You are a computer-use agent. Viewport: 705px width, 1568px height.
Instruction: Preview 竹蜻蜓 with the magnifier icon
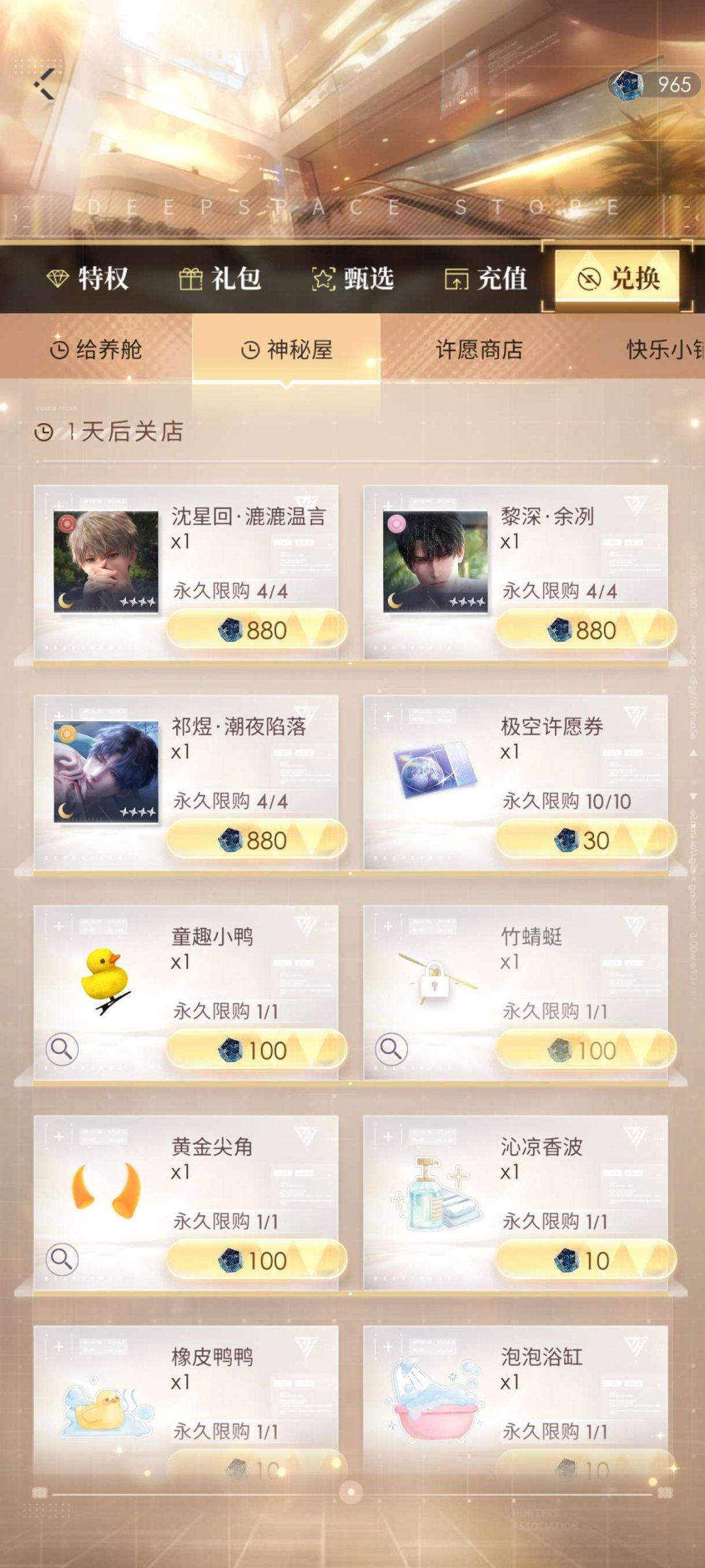click(x=392, y=1049)
